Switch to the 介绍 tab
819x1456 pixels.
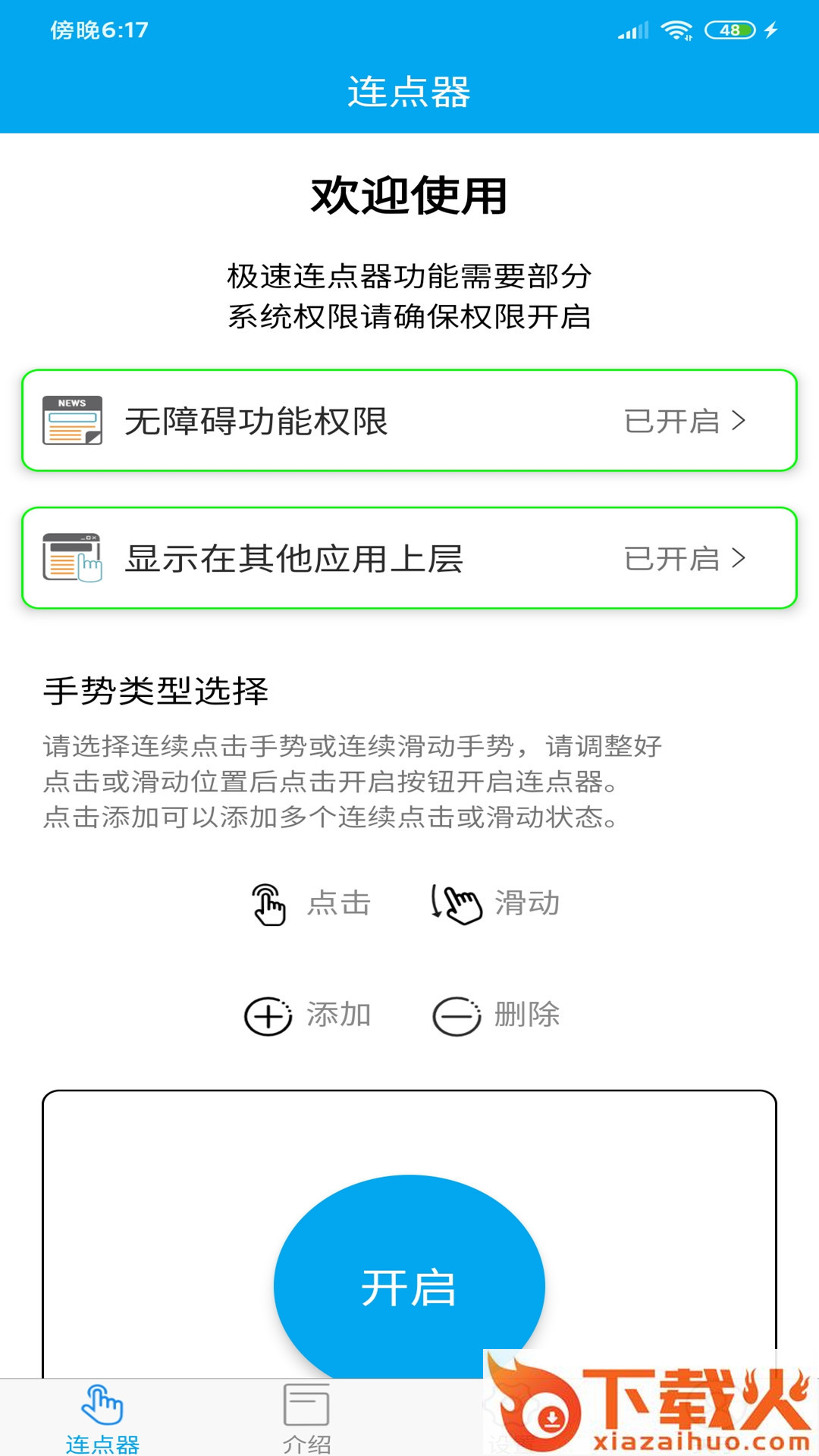pyautogui.click(x=306, y=1418)
